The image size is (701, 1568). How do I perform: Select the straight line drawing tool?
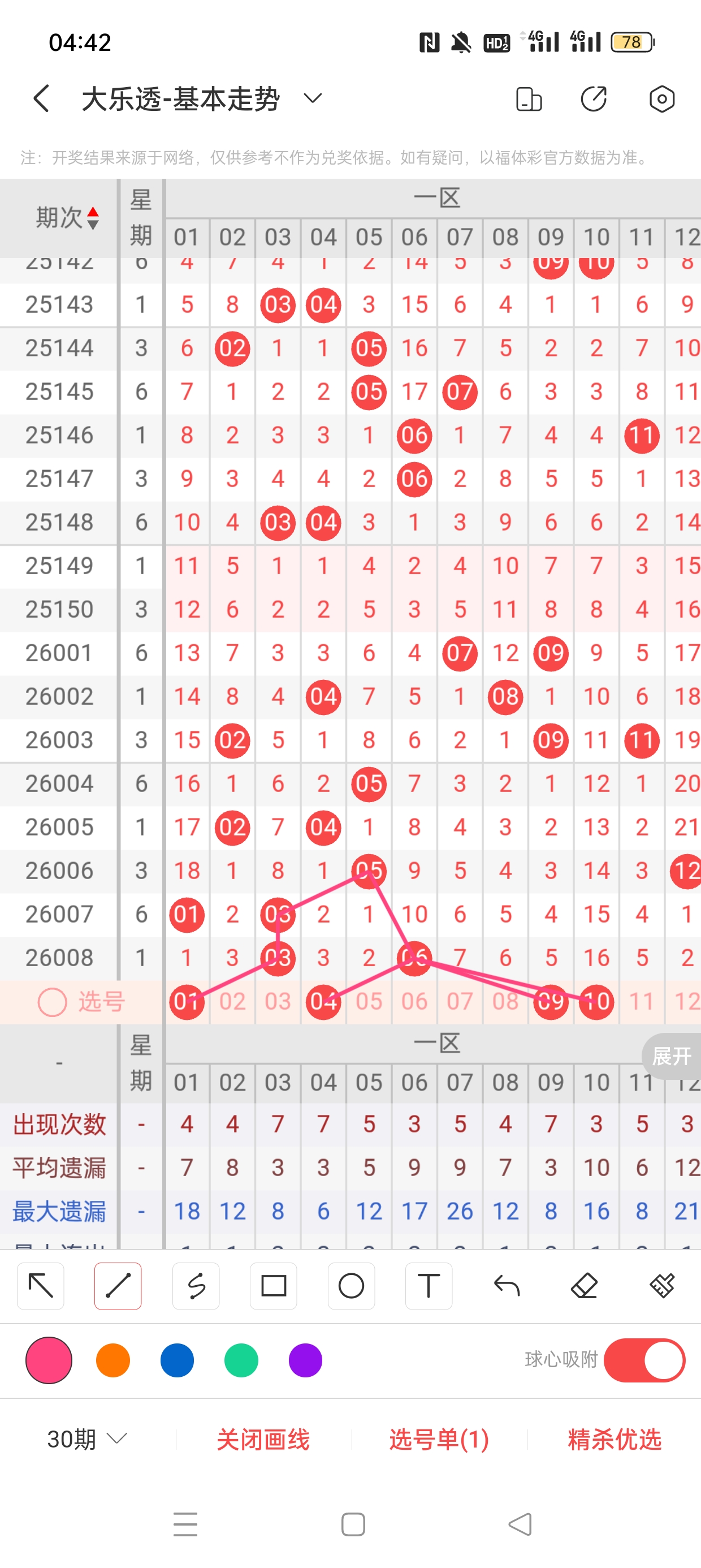tap(118, 1286)
